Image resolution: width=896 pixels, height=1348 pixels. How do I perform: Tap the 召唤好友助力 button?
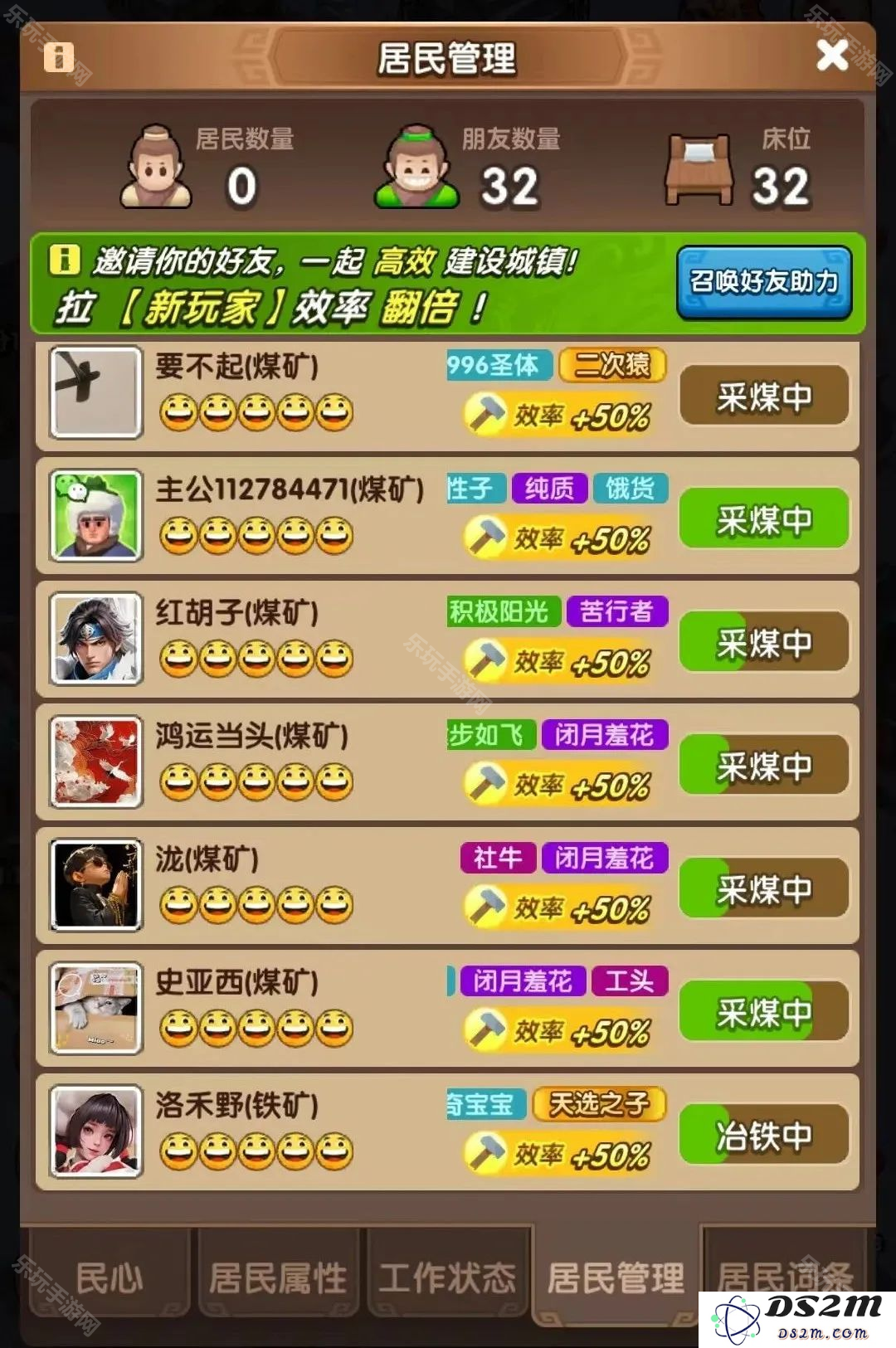763,283
